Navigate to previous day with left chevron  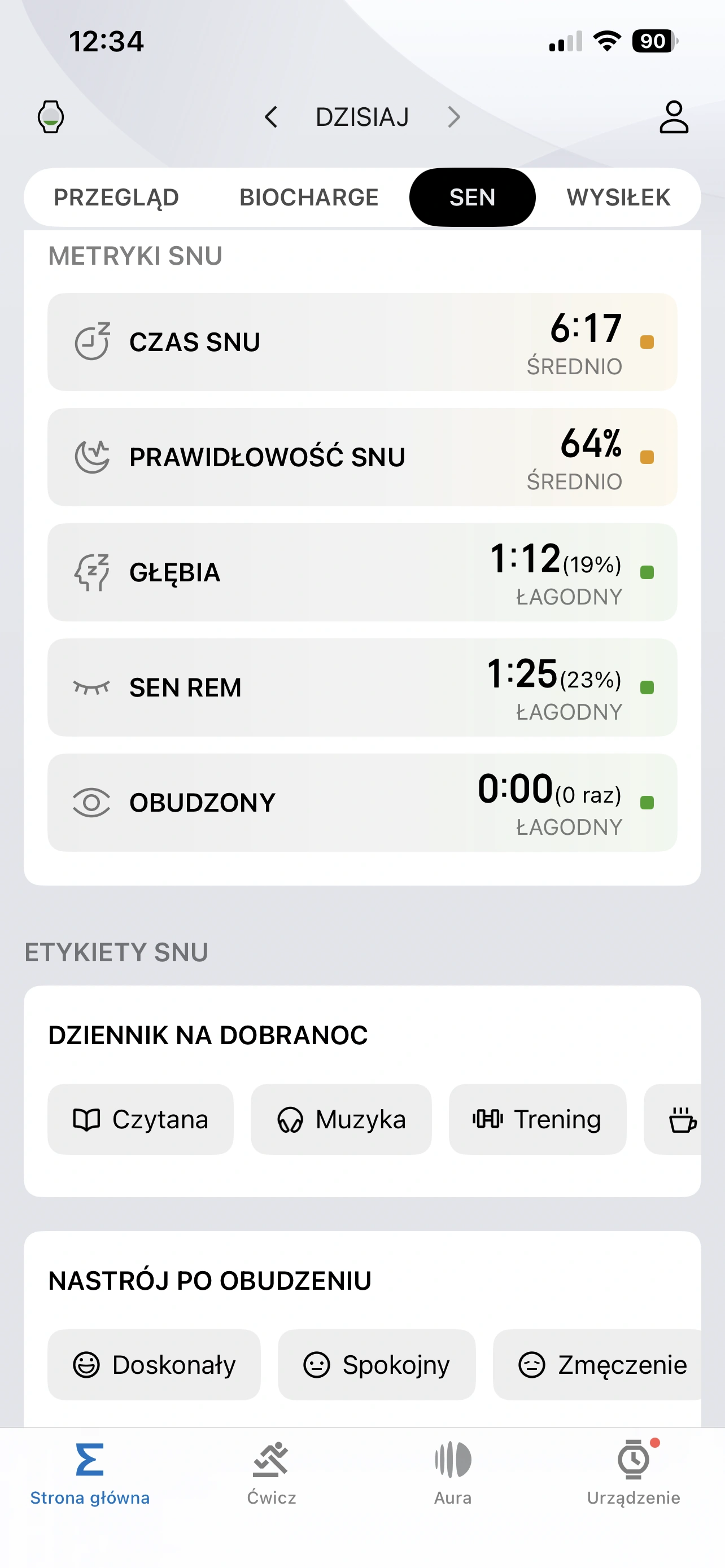pyautogui.click(x=272, y=116)
